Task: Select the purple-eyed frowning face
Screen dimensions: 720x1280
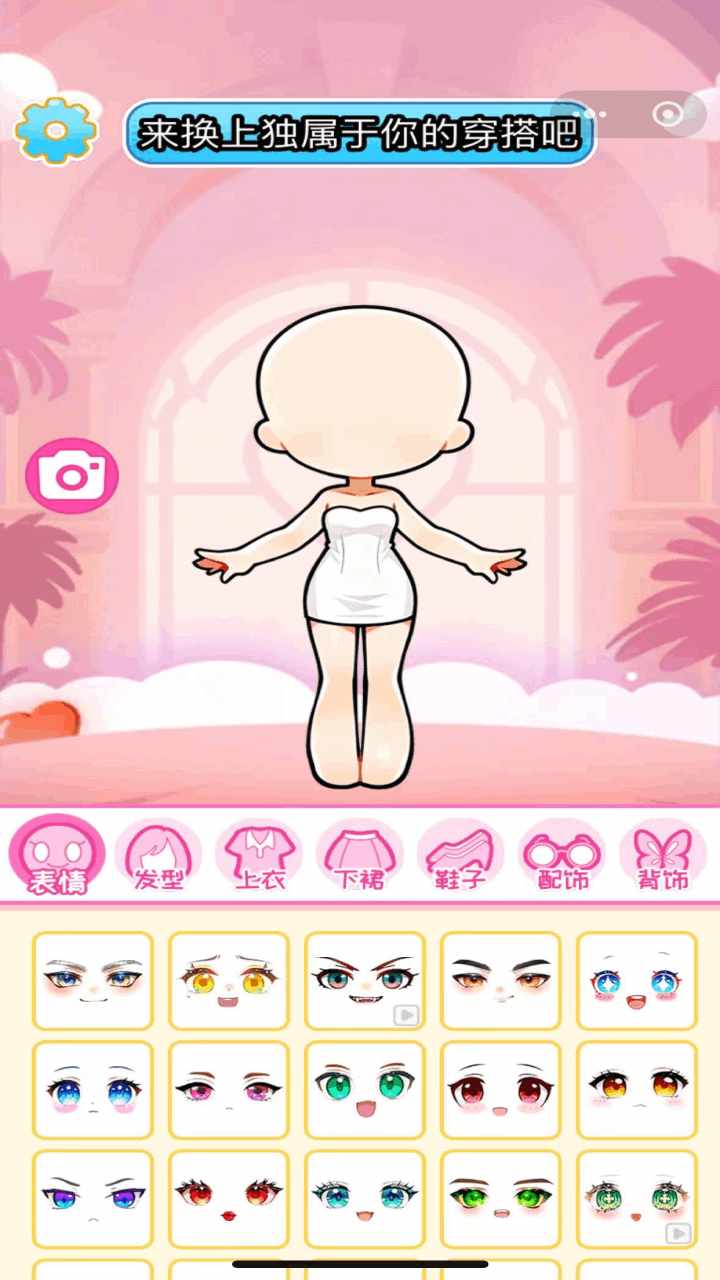Action: (x=93, y=1199)
